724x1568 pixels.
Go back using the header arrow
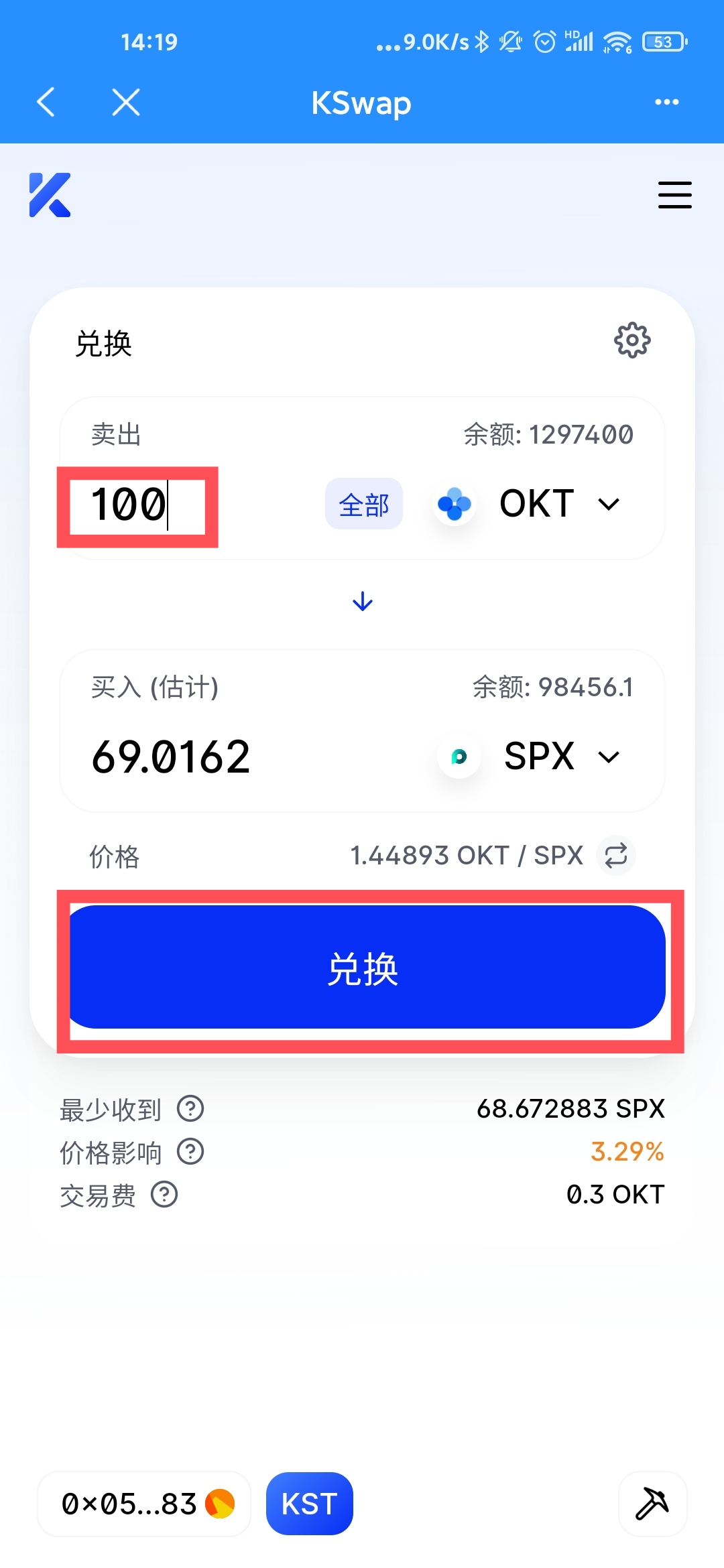click(x=46, y=103)
